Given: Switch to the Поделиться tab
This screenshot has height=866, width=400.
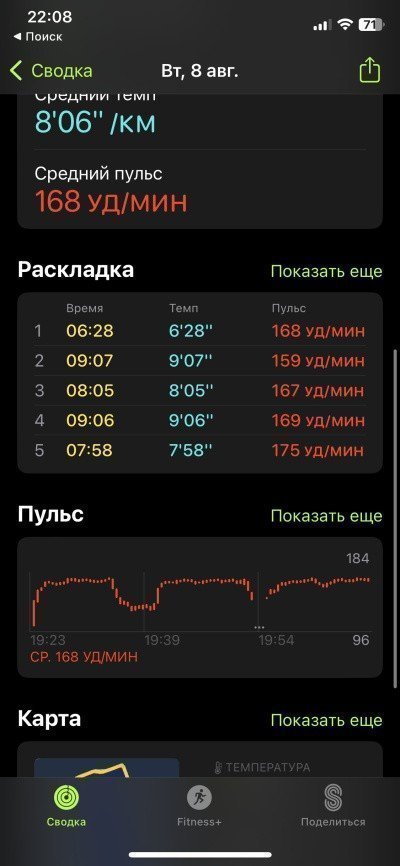Looking at the screenshot, I should click(x=333, y=806).
